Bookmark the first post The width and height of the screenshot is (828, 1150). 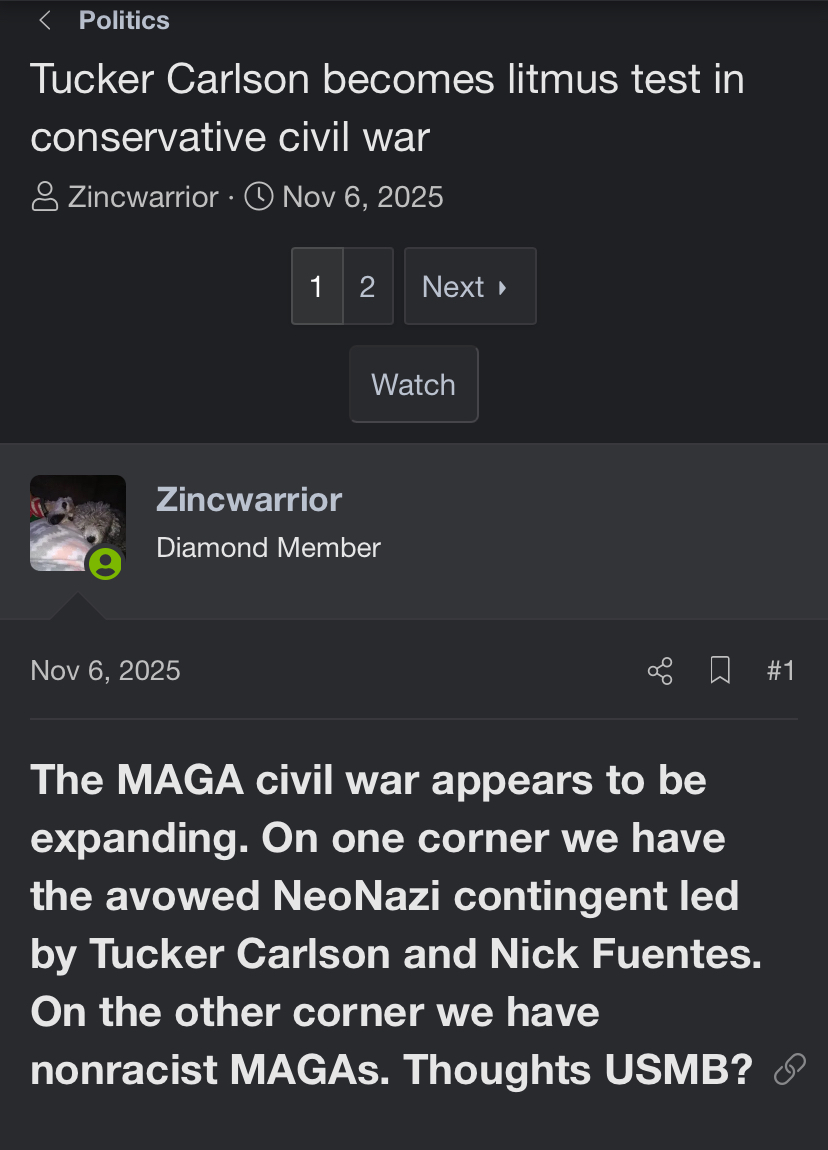(x=720, y=671)
